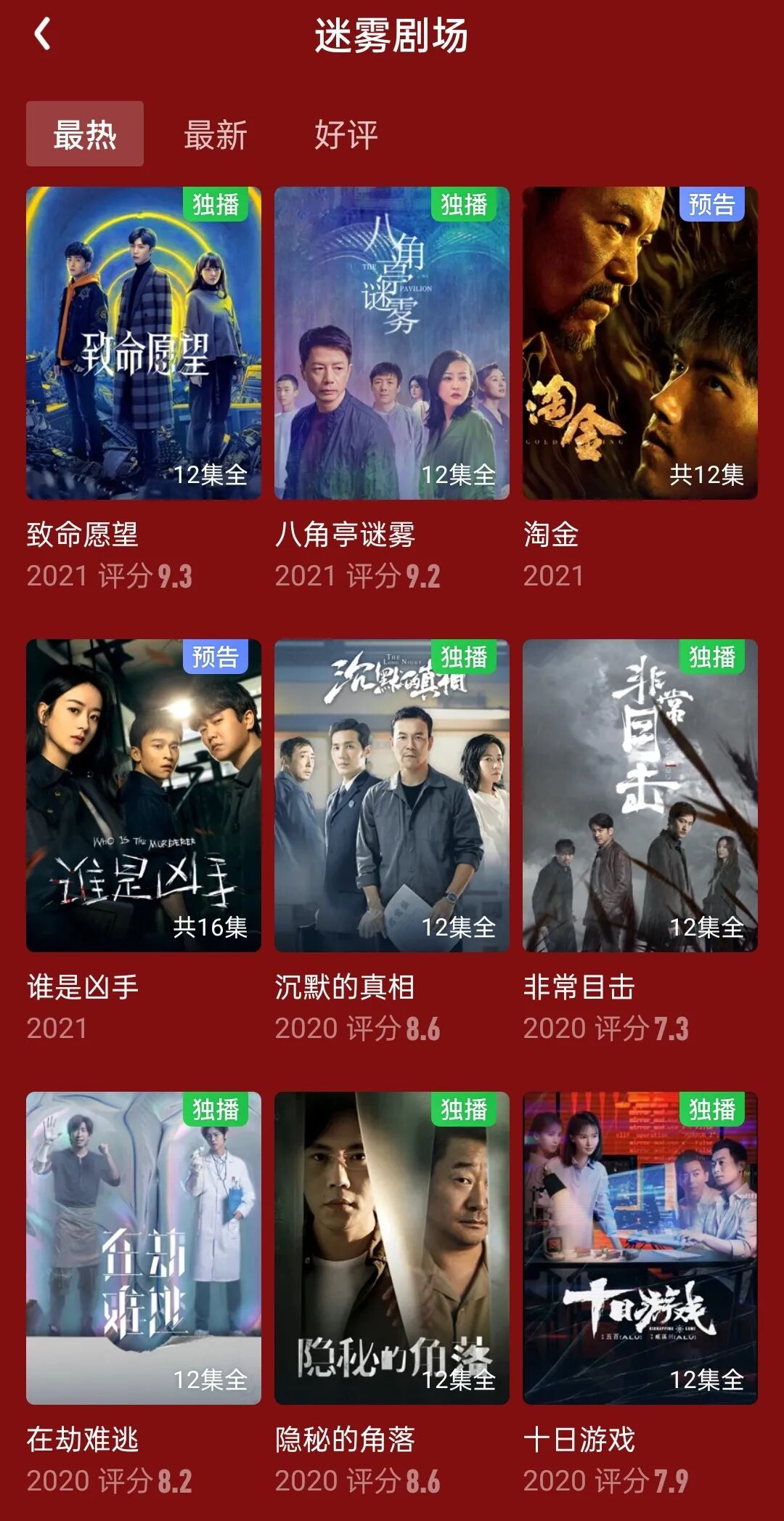Open the 谁是凶手 preview card

pyautogui.click(x=144, y=795)
